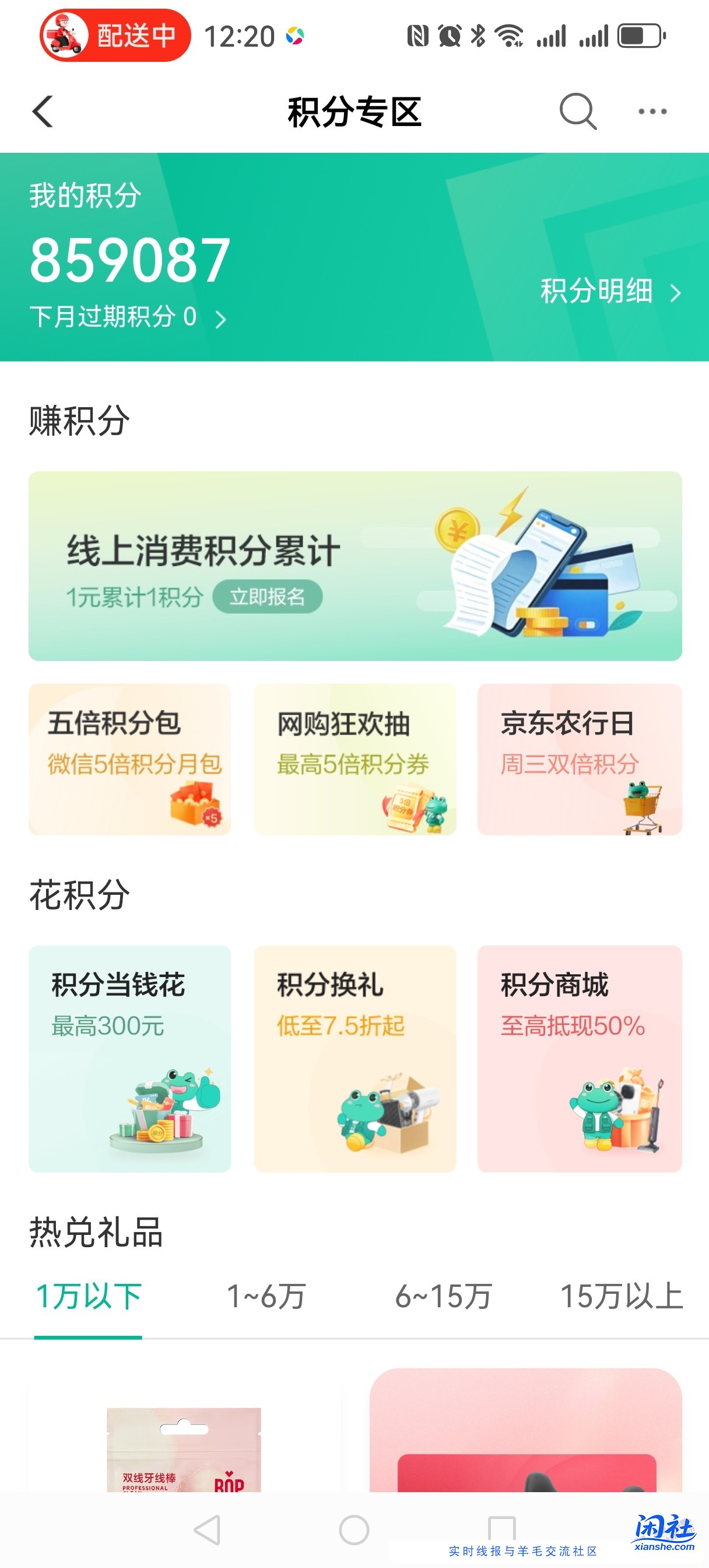The image size is (709, 1568).
Task: Tap the 配送中 delivery status notification
Action: (x=110, y=36)
